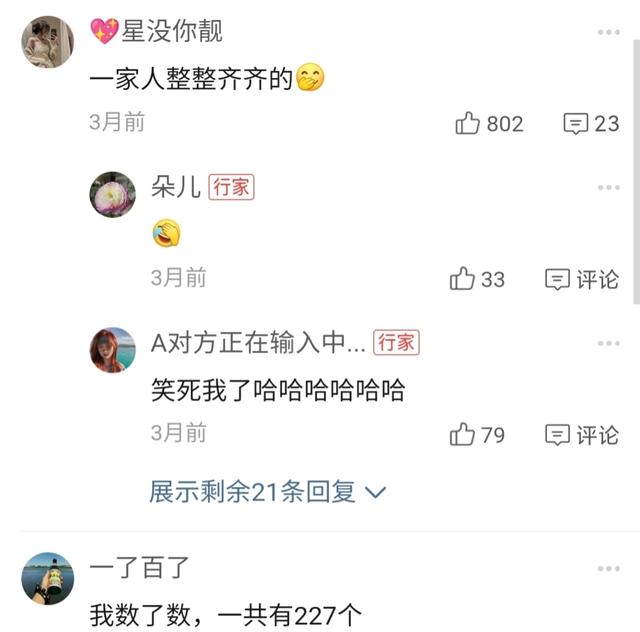Open more options for 一了百了's comment
The image size is (640, 632).
click(608, 568)
